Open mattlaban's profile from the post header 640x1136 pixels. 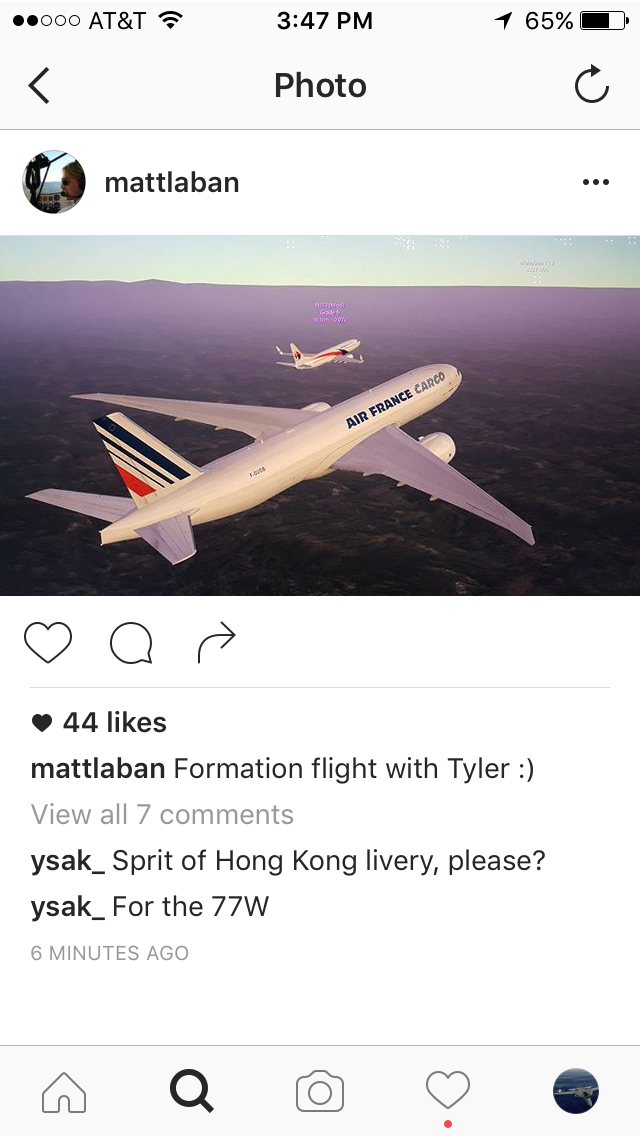coord(171,182)
